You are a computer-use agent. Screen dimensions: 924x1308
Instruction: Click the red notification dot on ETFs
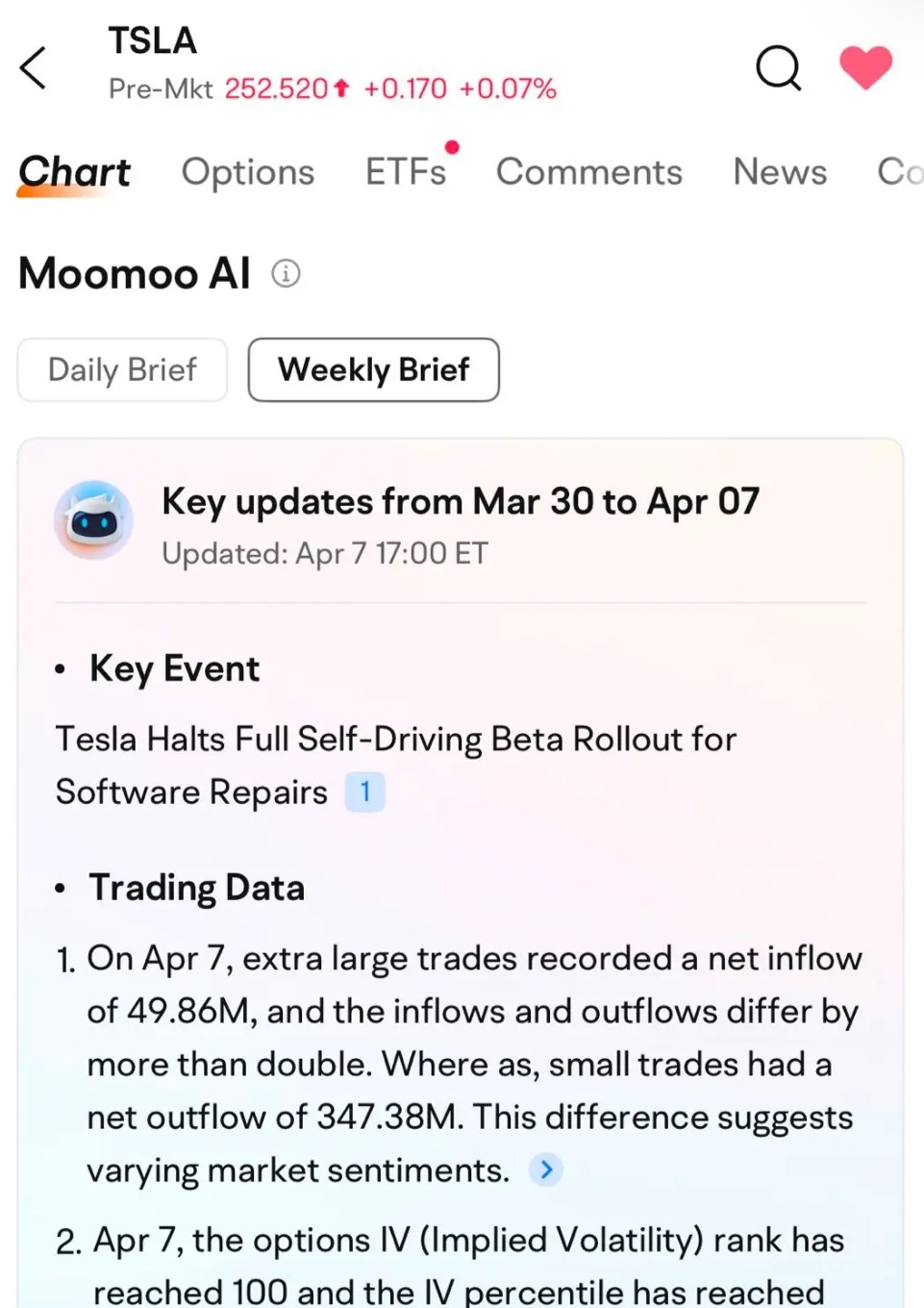point(452,148)
